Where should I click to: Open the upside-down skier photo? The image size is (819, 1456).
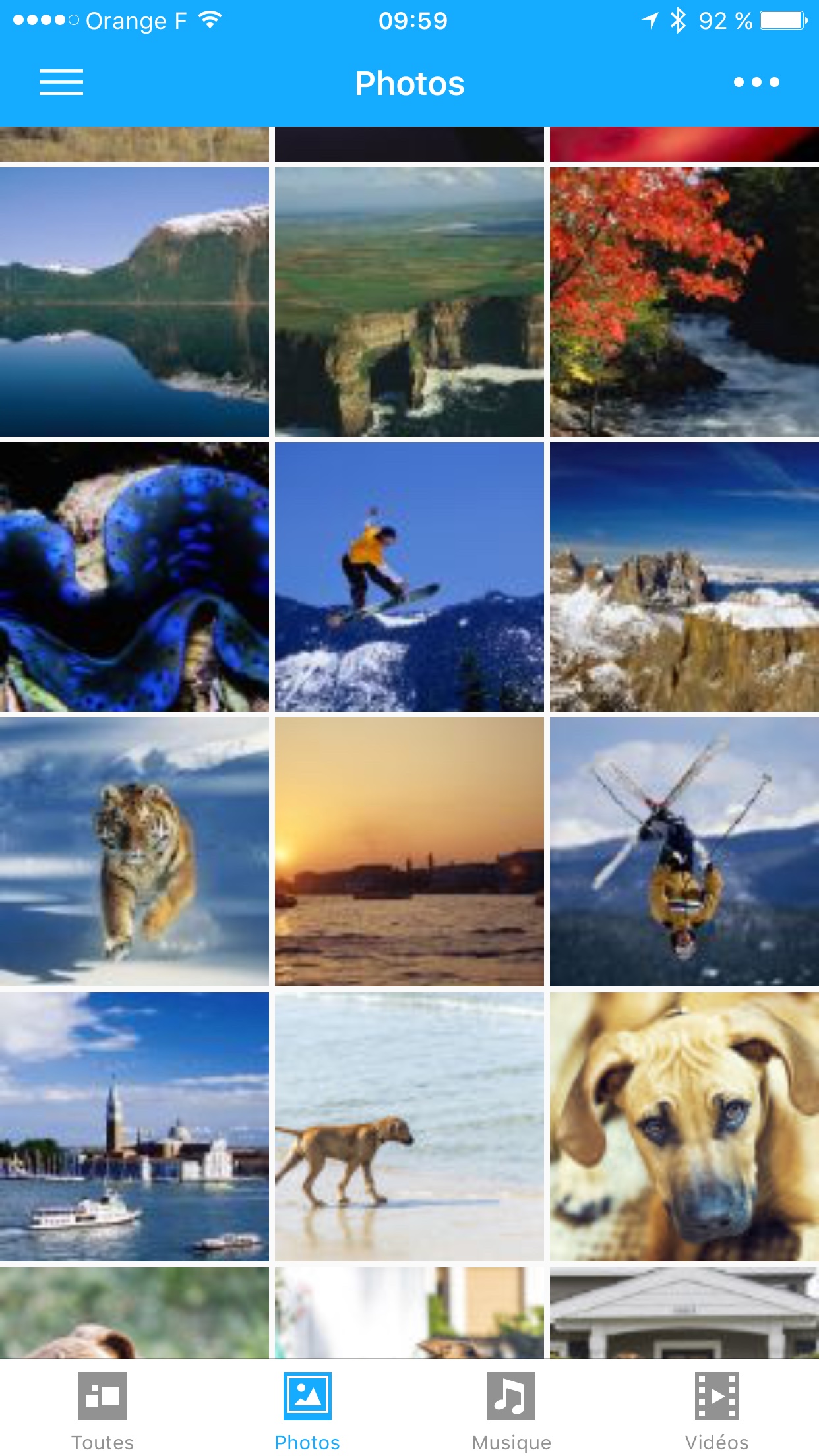684,852
